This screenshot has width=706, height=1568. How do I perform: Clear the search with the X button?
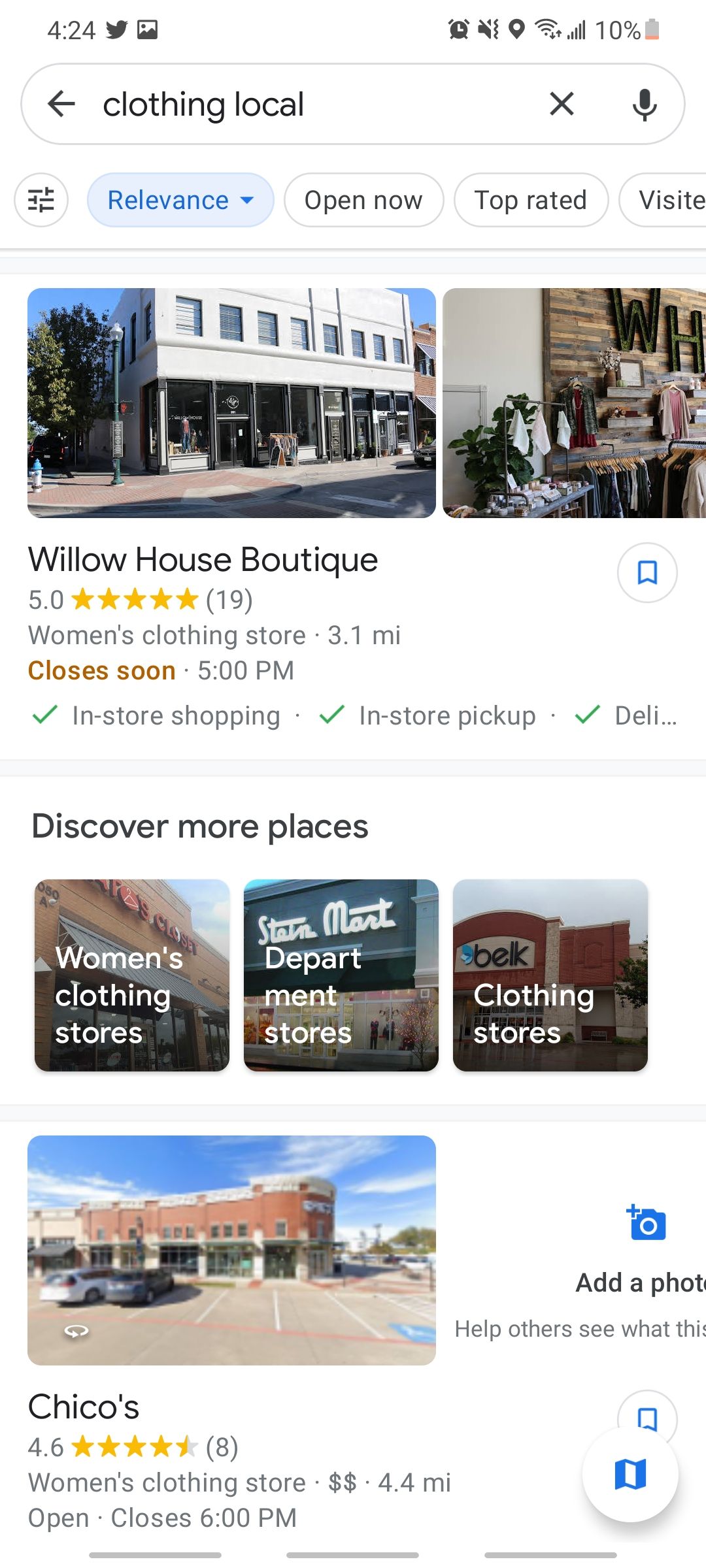pos(561,103)
